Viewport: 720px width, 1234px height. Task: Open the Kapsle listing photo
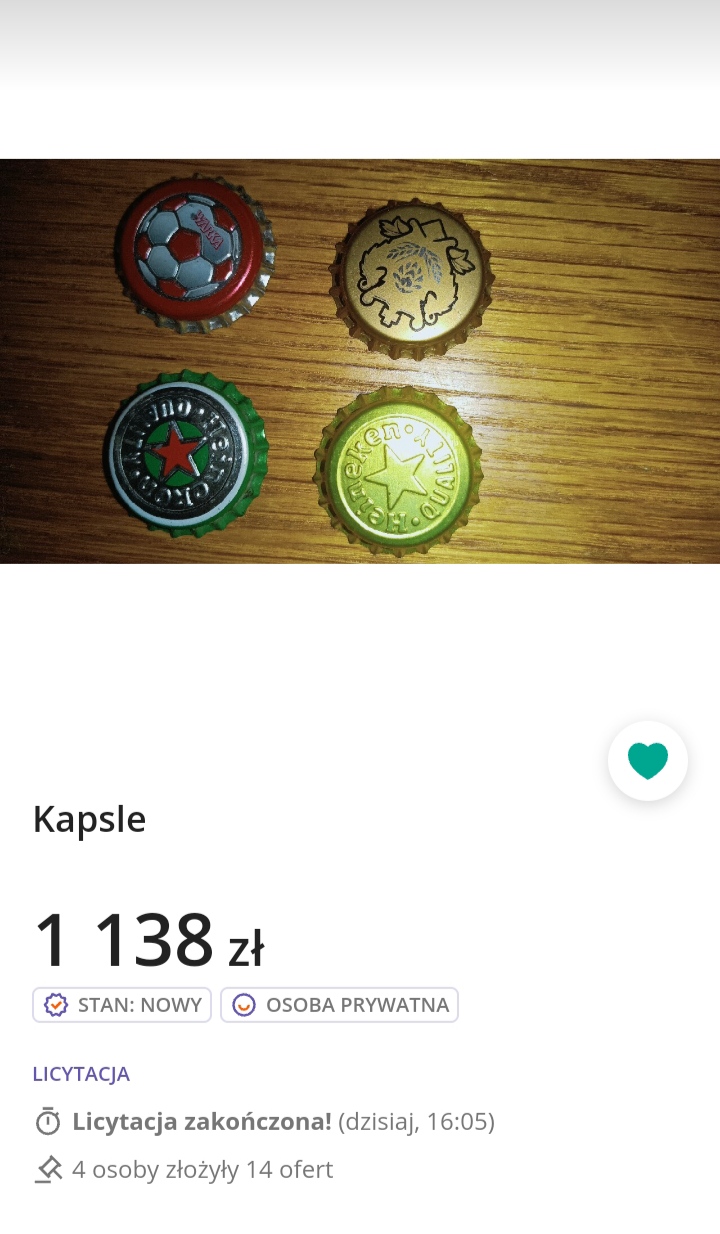360,361
